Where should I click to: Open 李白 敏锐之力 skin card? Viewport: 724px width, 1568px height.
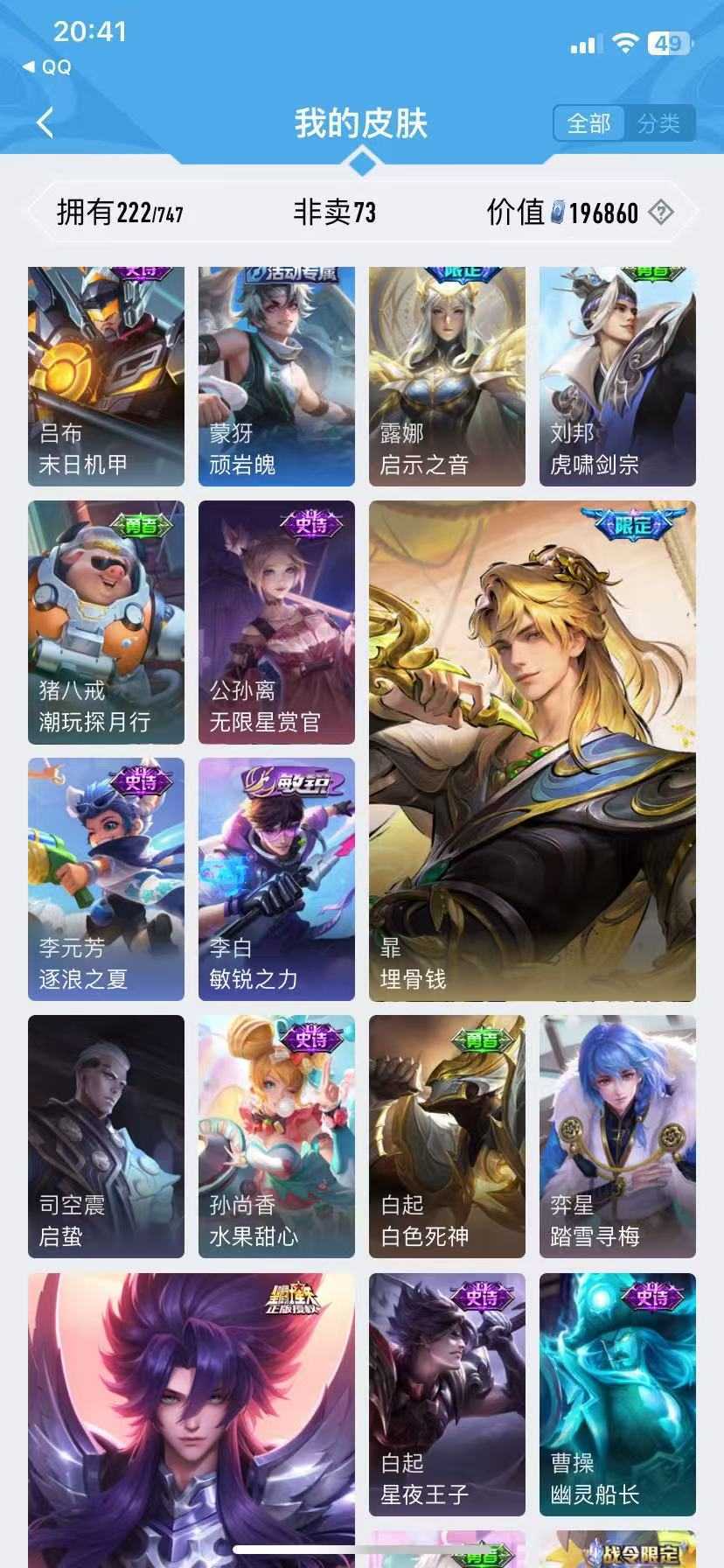click(276, 879)
